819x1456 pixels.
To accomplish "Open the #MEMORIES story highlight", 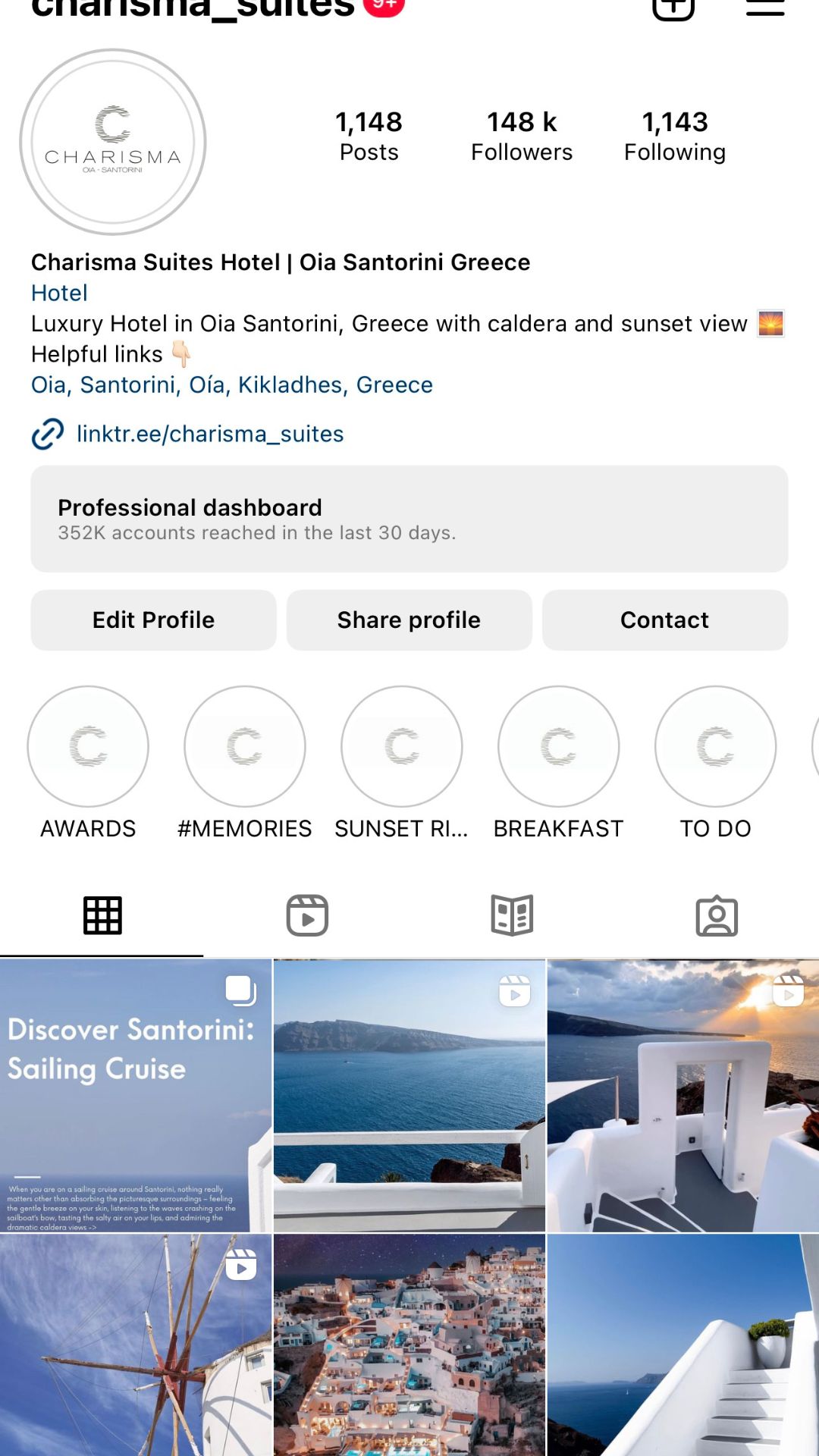I will click(245, 763).
